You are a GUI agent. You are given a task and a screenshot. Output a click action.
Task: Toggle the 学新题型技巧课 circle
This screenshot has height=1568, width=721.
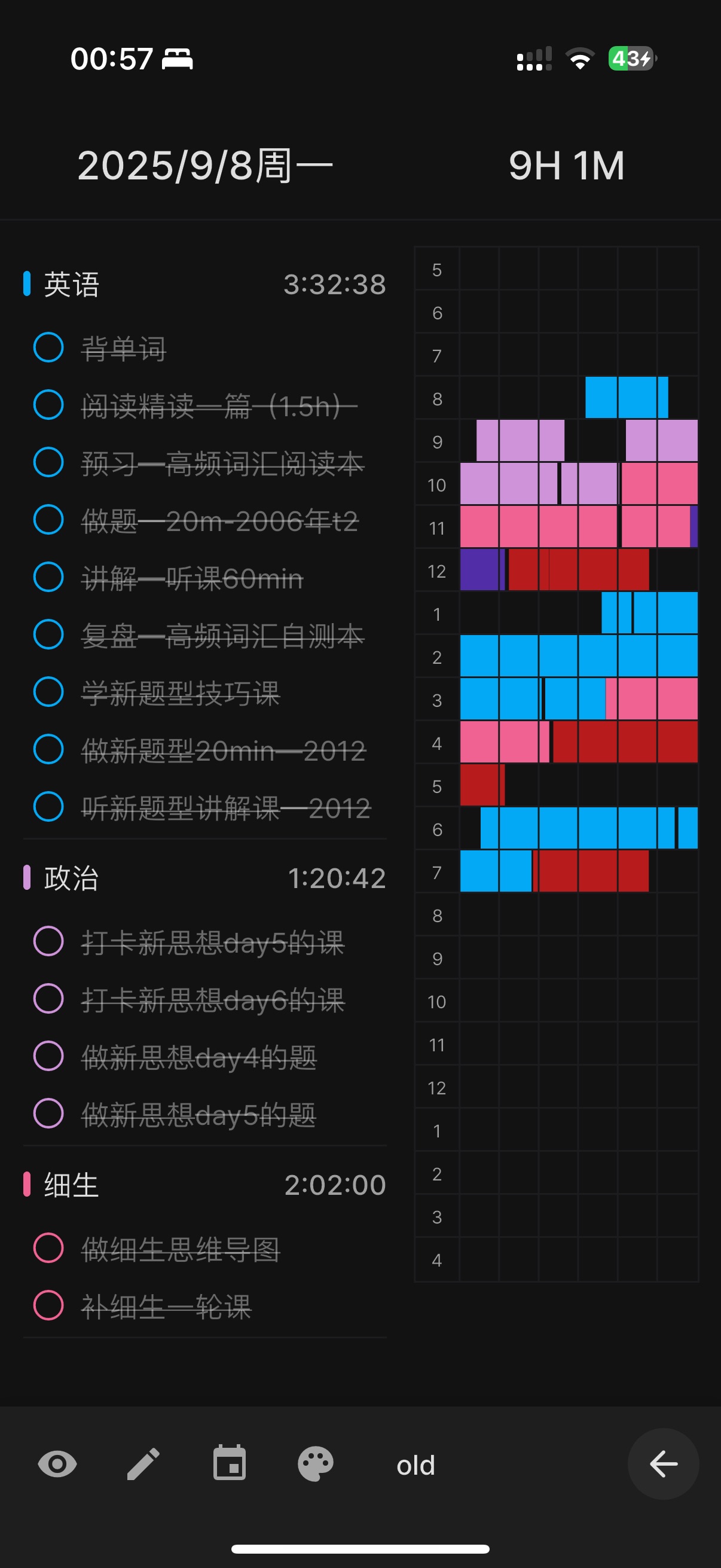48,692
